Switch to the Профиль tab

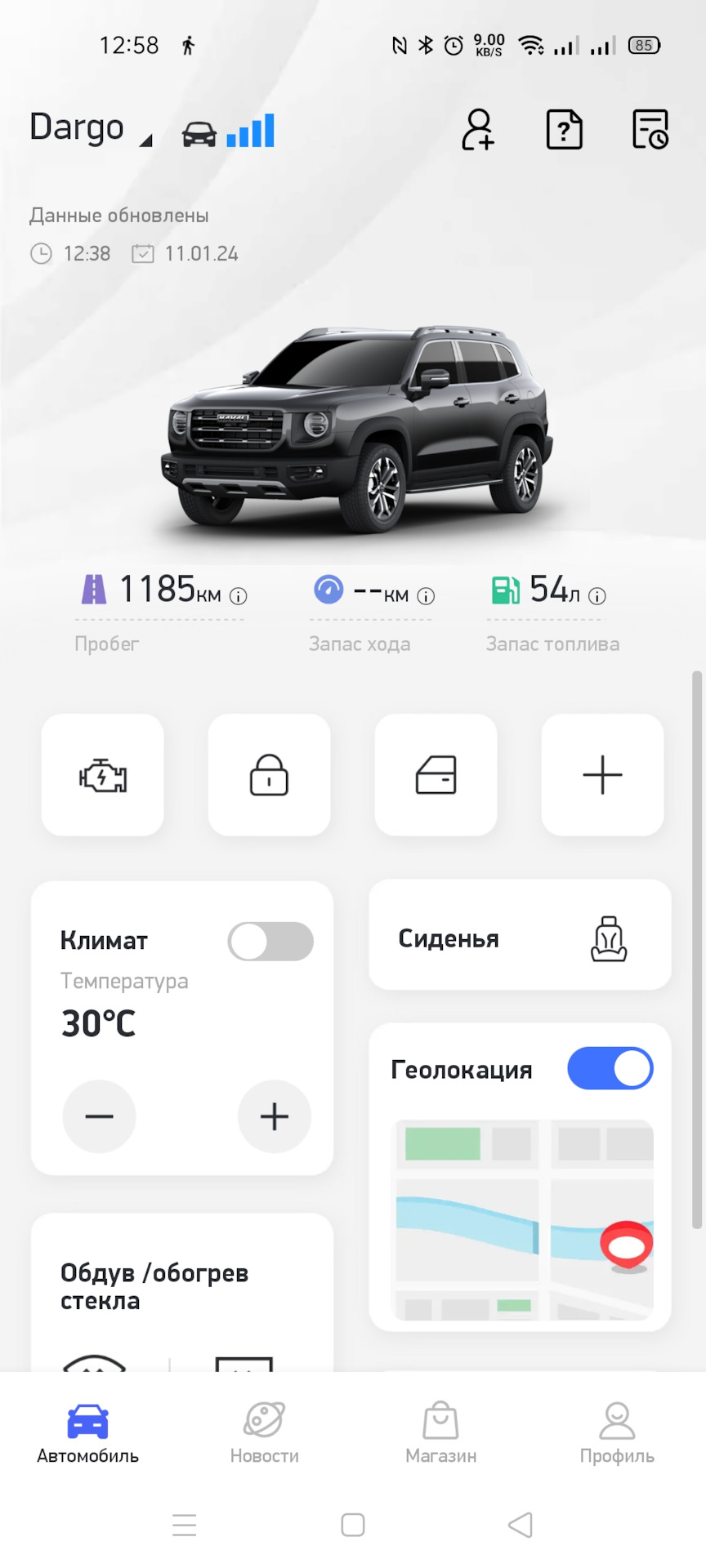[x=617, y=1433]
